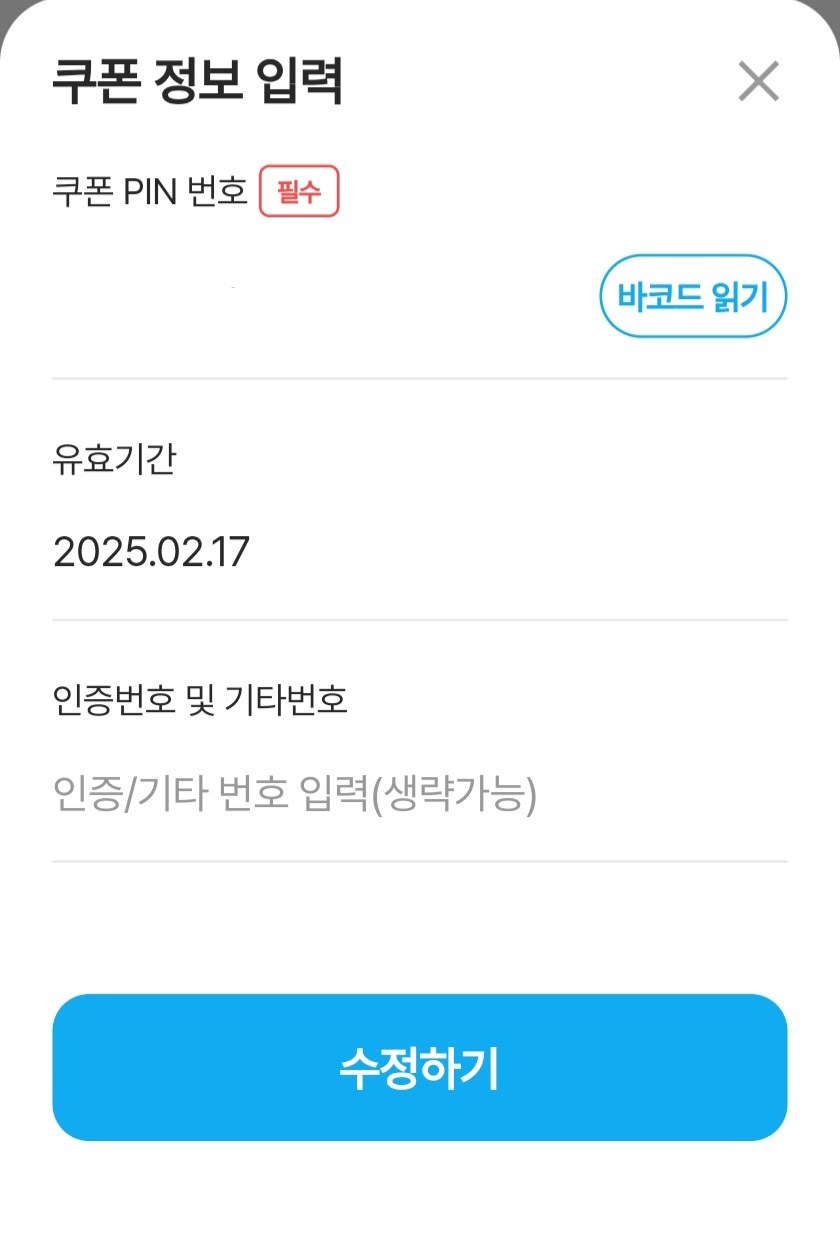
Task: Confirm coupon edits with 수정하기
Action: click(x=420, y=1067)
